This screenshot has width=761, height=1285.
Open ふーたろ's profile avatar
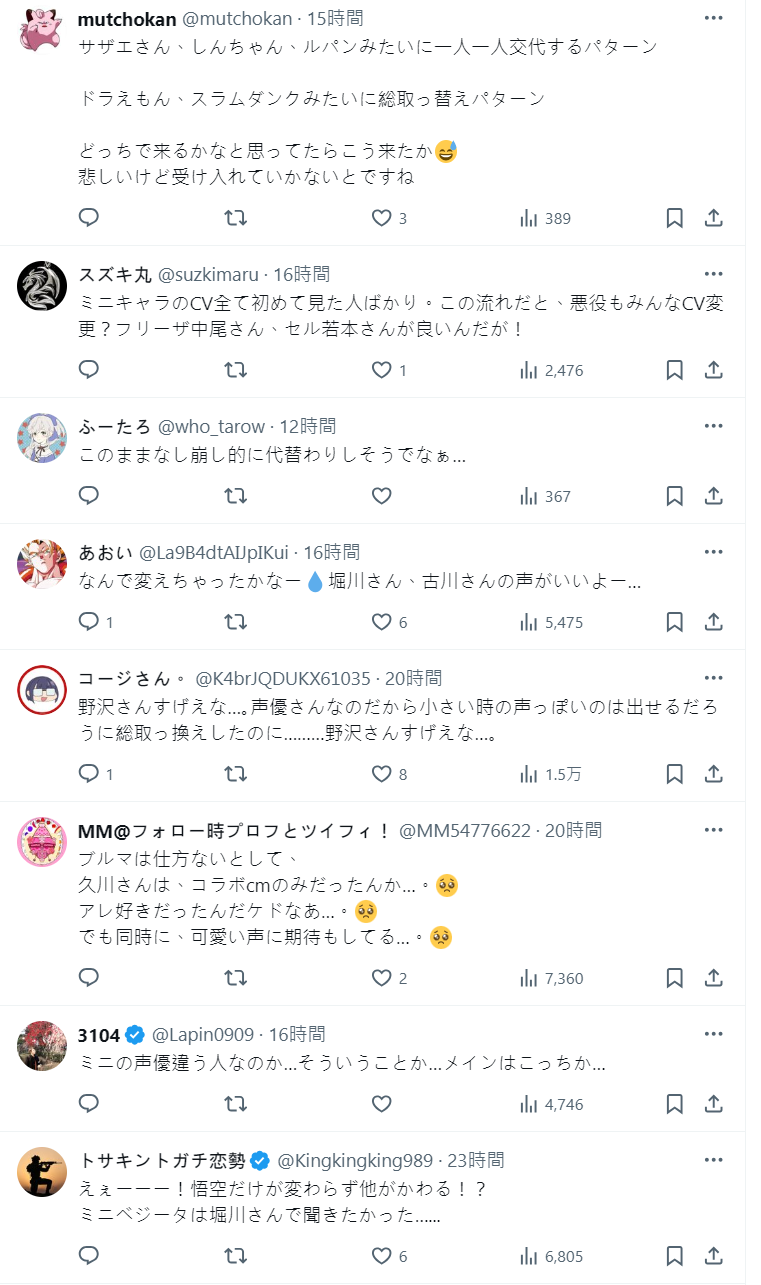42,438
